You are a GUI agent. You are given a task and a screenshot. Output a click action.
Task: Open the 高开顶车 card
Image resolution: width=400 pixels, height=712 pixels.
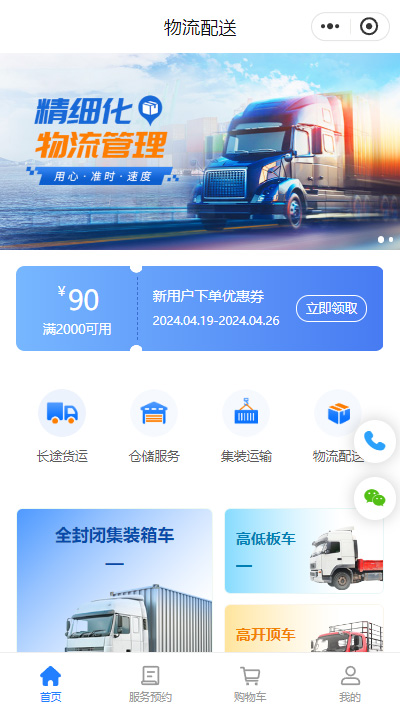coord(304,629)
